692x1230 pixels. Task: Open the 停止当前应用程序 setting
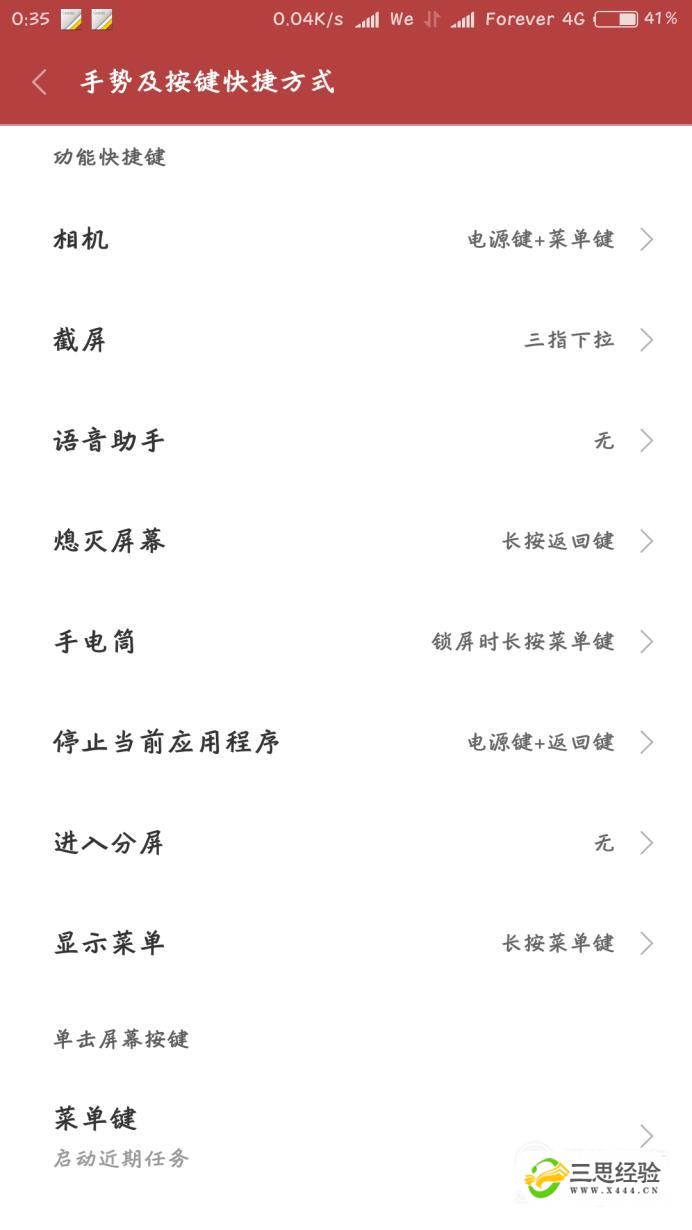pyautogui.click(x=346, y=742)
